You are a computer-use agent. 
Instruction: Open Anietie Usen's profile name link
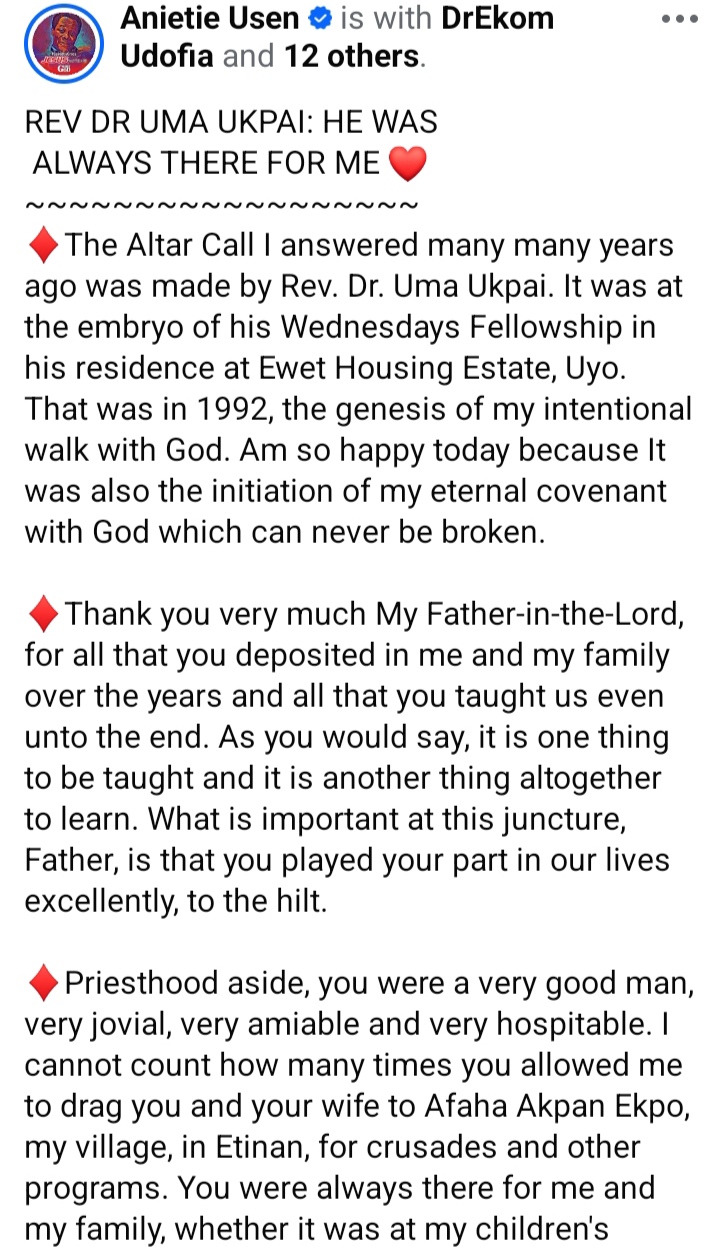tap(211, 19)
